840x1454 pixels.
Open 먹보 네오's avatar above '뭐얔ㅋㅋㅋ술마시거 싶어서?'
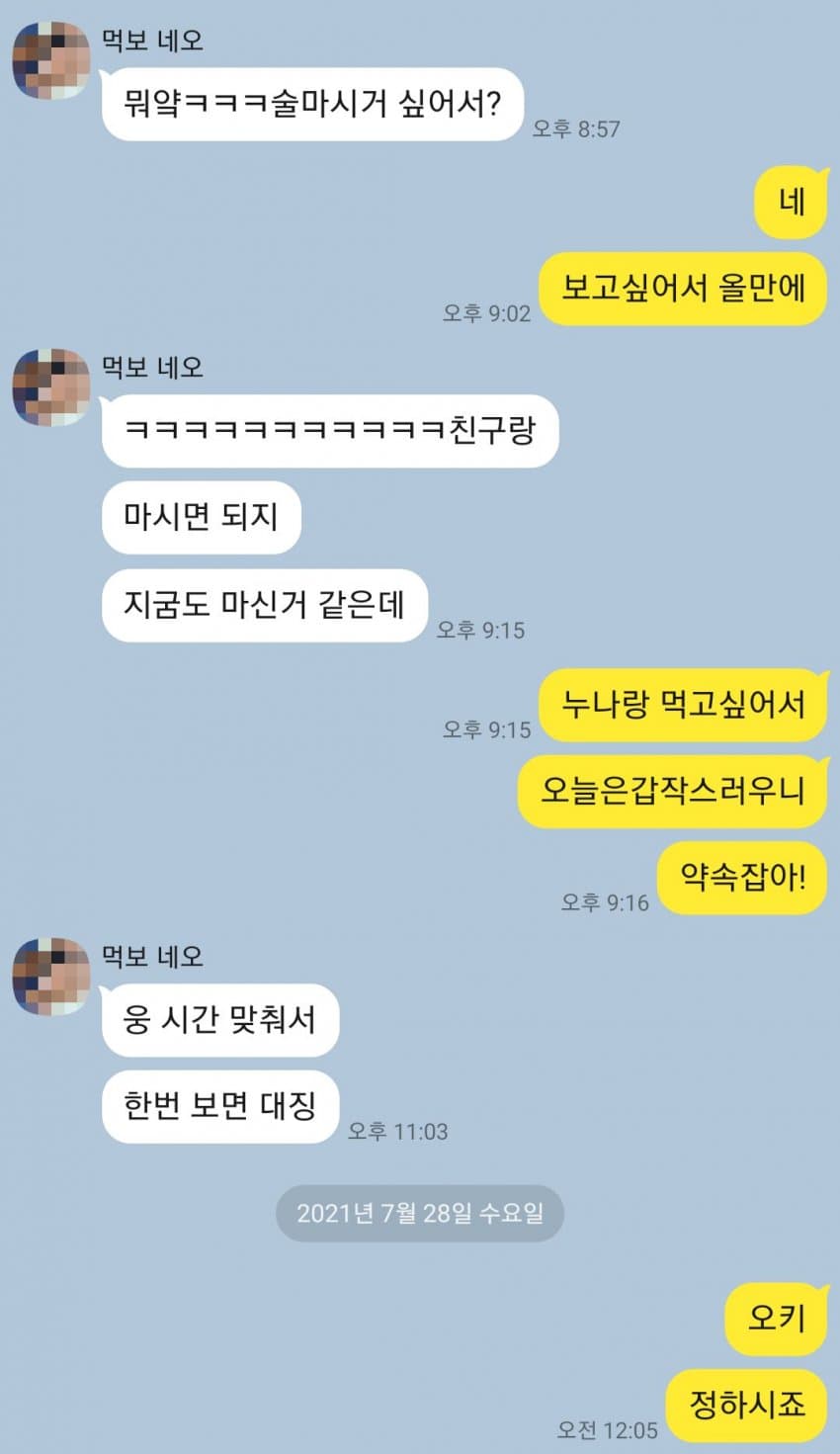tap(50, 60)
